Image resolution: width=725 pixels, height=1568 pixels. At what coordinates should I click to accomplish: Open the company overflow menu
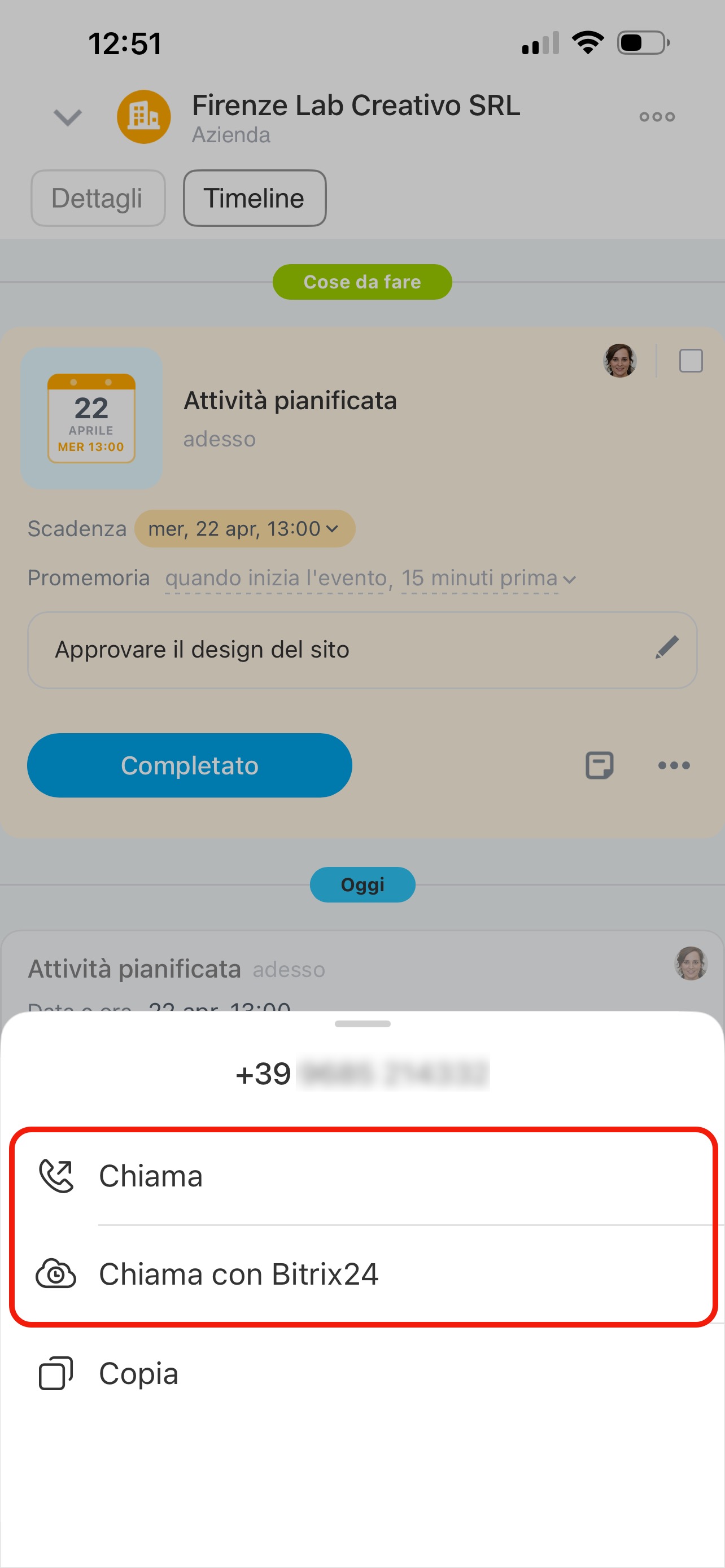point(657,117)
